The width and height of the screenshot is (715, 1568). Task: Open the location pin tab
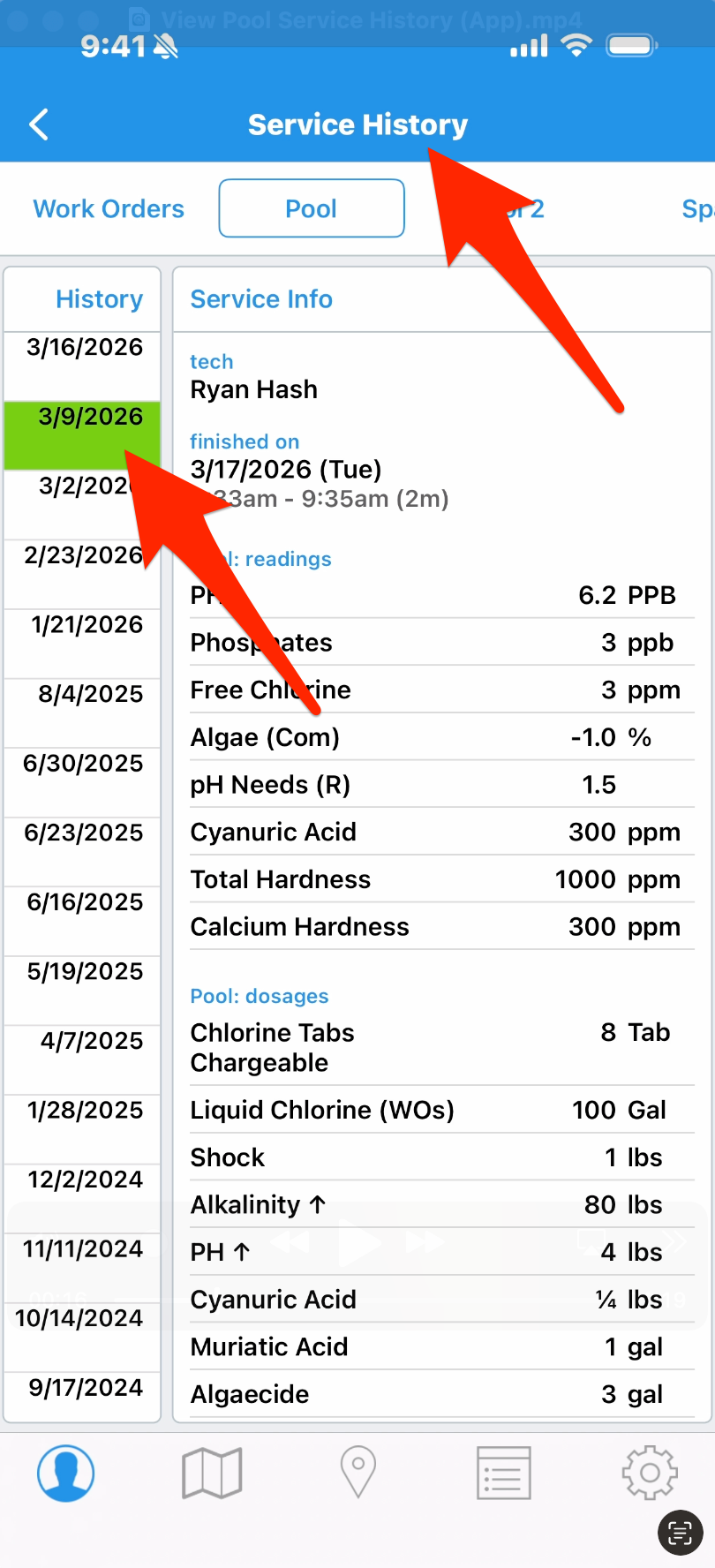pyautogui.click(x=357, y=1474)
